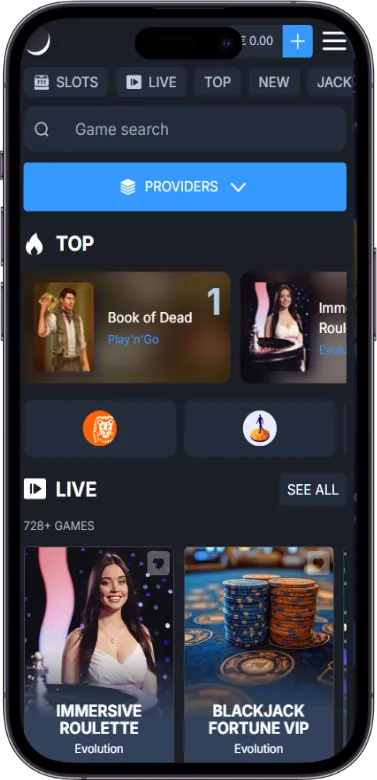Open the provider tile with the blue figure
Screen dimensions: 377x780
click(260, 428)
